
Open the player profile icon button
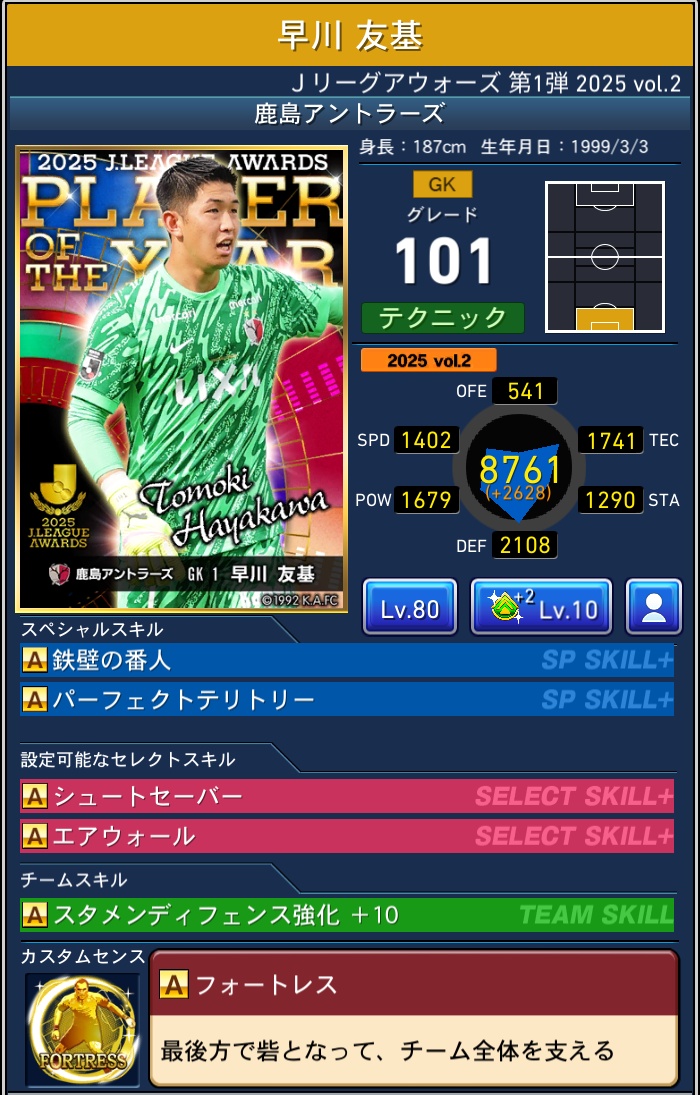[x=654, y=608]
